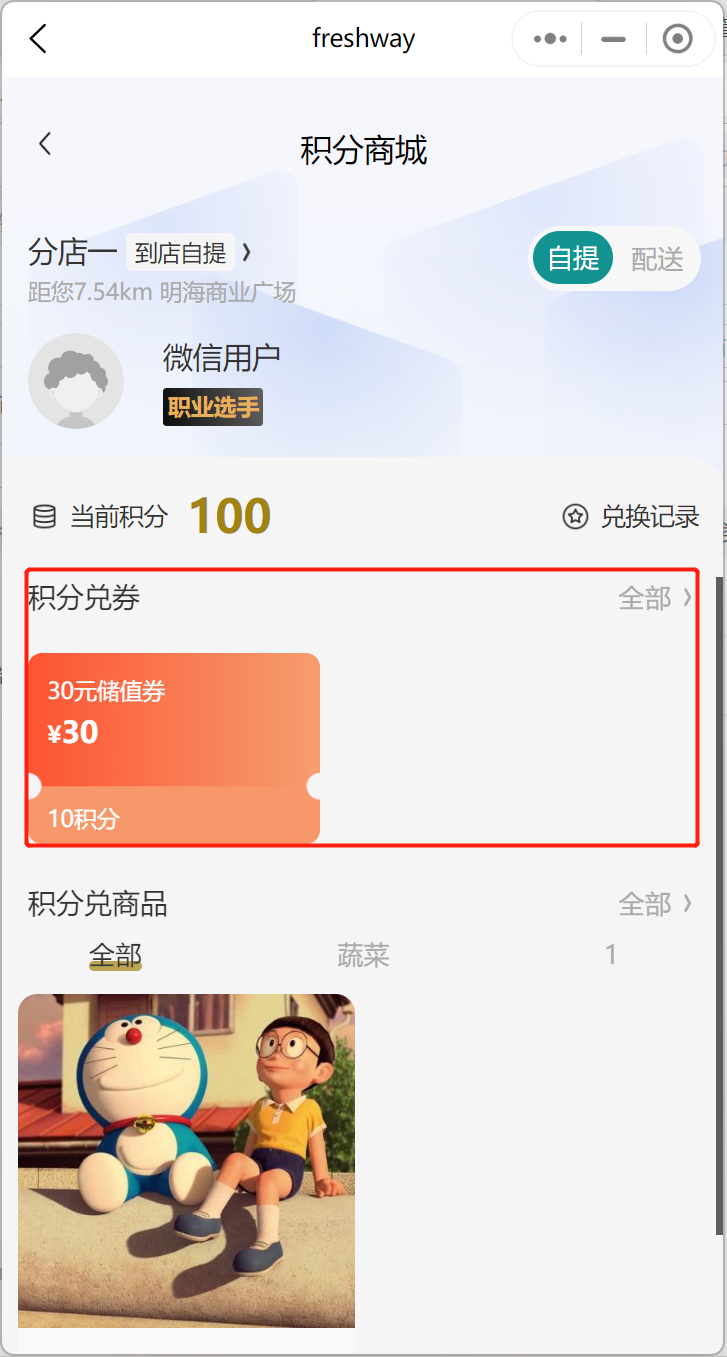Open the Doraemon product card
The image size is (727, 1357).
click(186, 1160)
